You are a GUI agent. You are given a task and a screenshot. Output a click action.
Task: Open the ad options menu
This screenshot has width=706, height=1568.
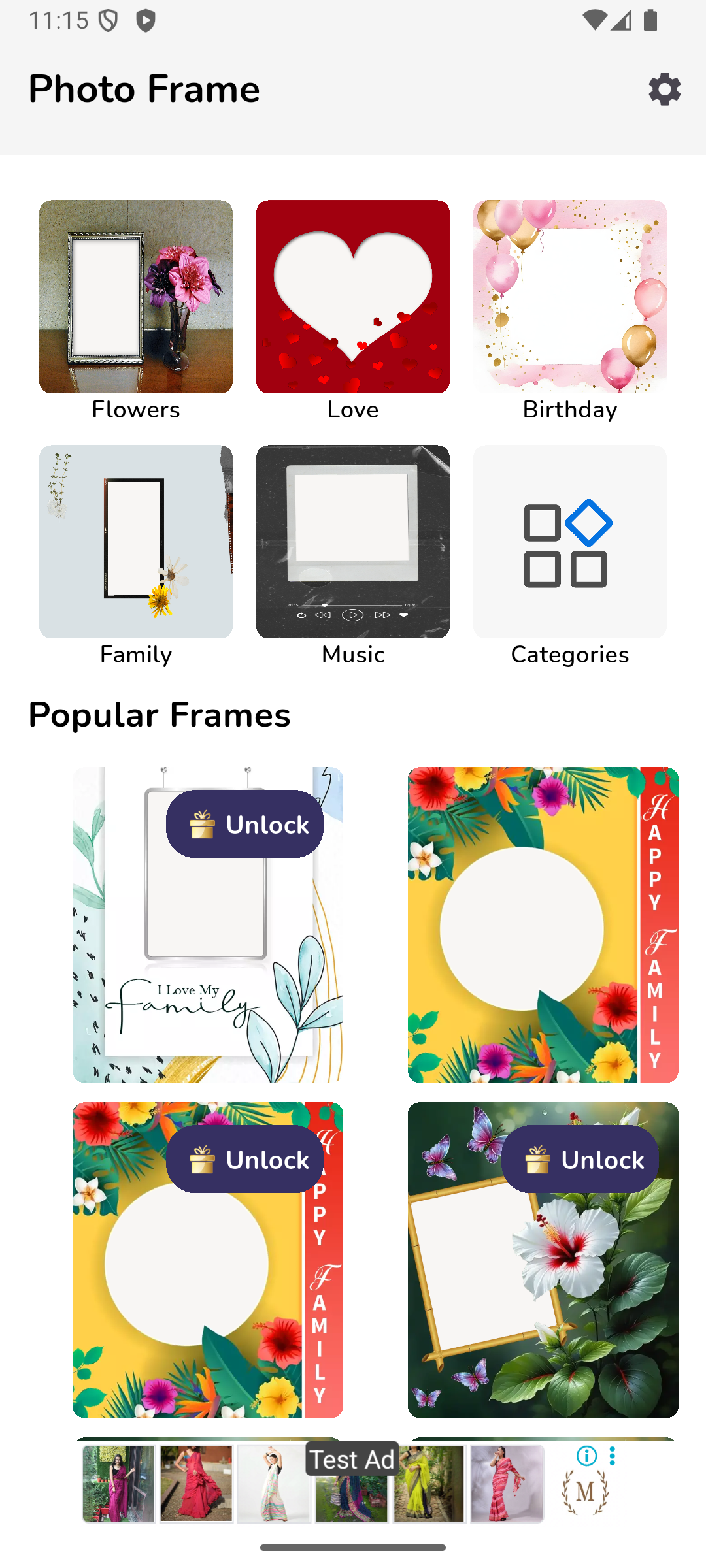[x=613, y=1456]
